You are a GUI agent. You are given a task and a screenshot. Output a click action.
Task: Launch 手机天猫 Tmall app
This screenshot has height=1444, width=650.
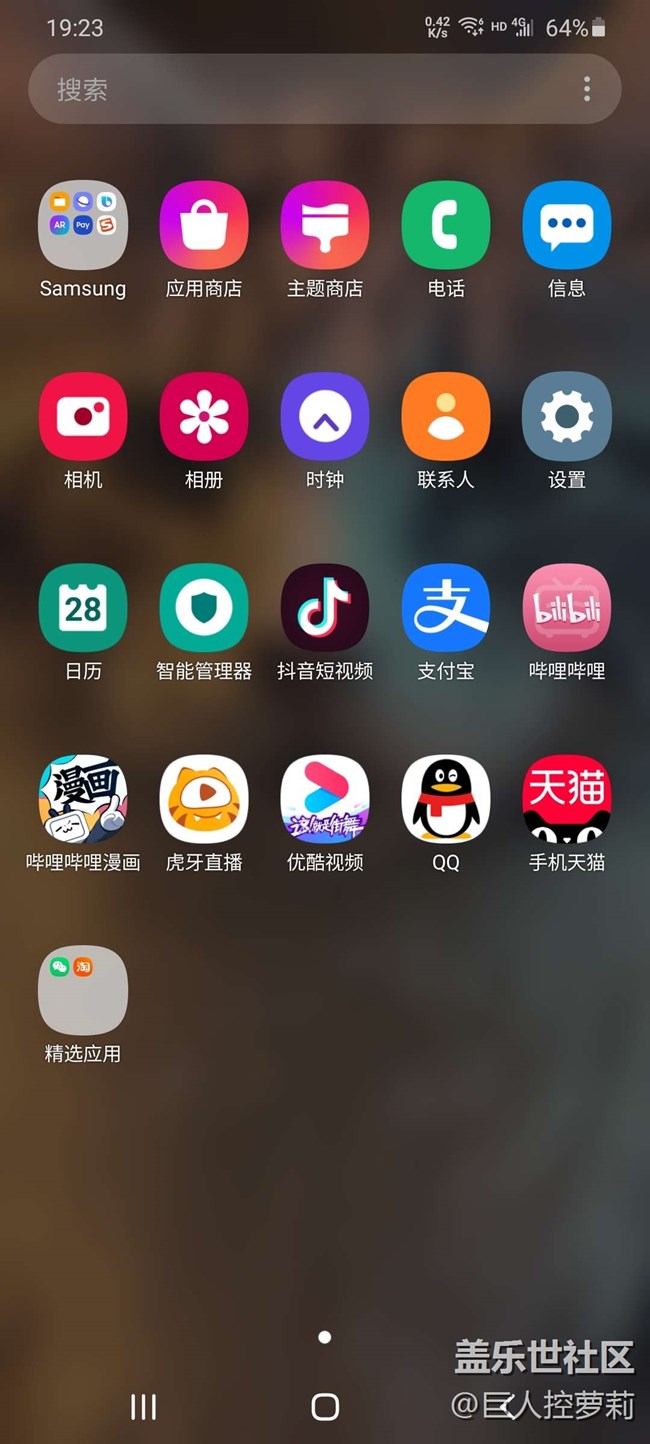pos(567,799)
